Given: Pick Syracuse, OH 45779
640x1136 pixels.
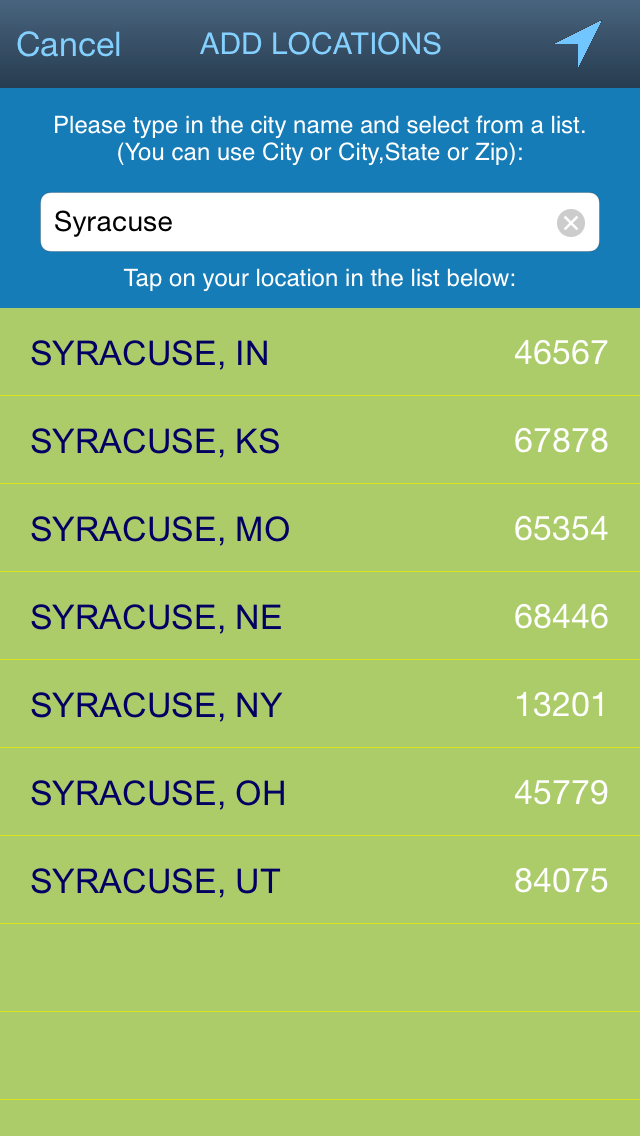Looking at the screenshot, I should [x=320, y=792].
